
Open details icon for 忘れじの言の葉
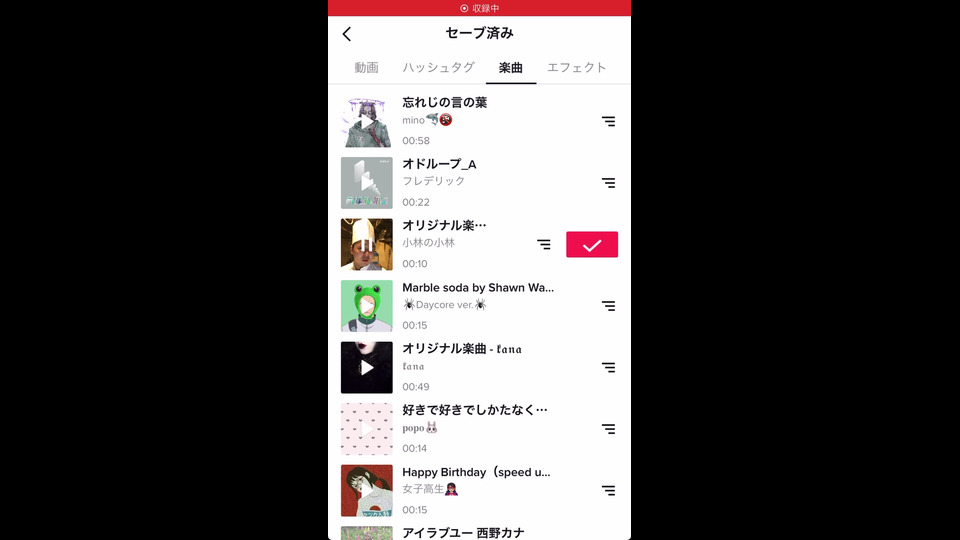pos(608,121)
